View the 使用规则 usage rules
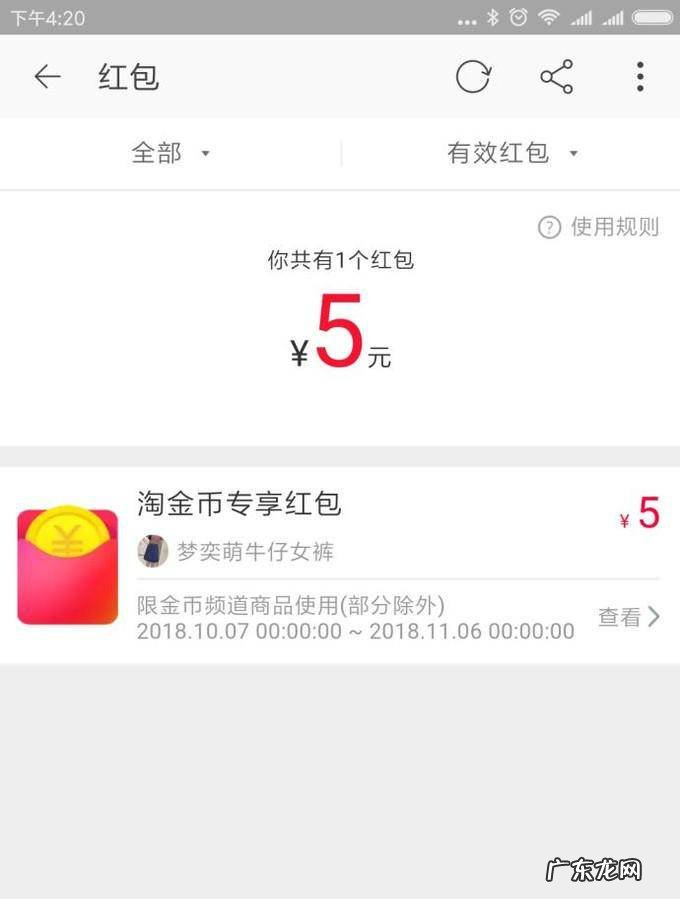Viewport: 680px width, 899px height. 599,227
